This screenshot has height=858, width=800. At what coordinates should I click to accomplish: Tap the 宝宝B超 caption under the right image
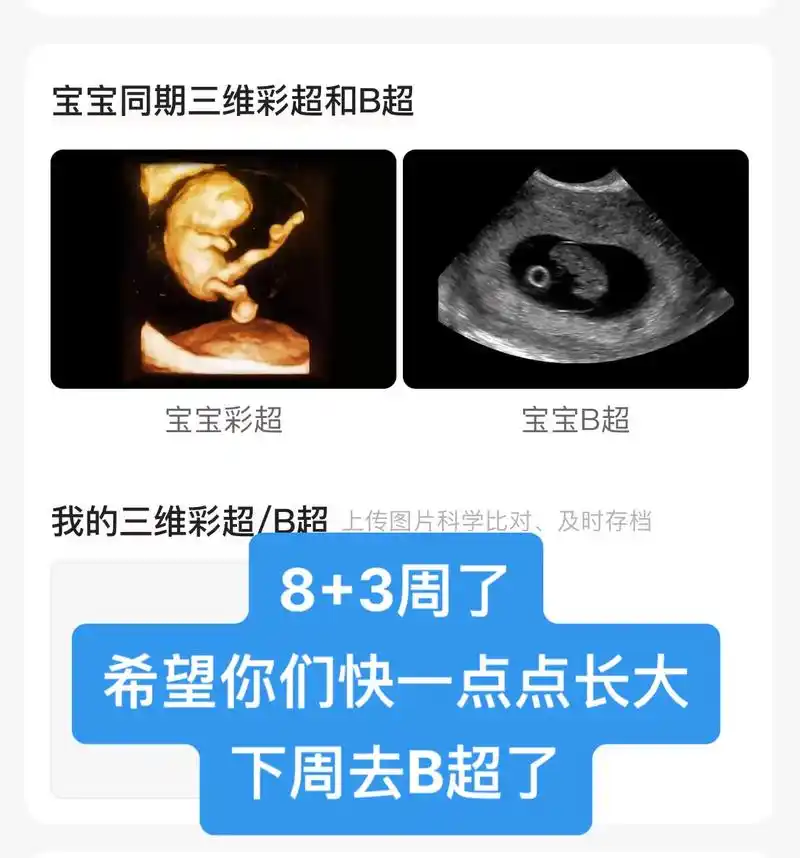(575, 420)
